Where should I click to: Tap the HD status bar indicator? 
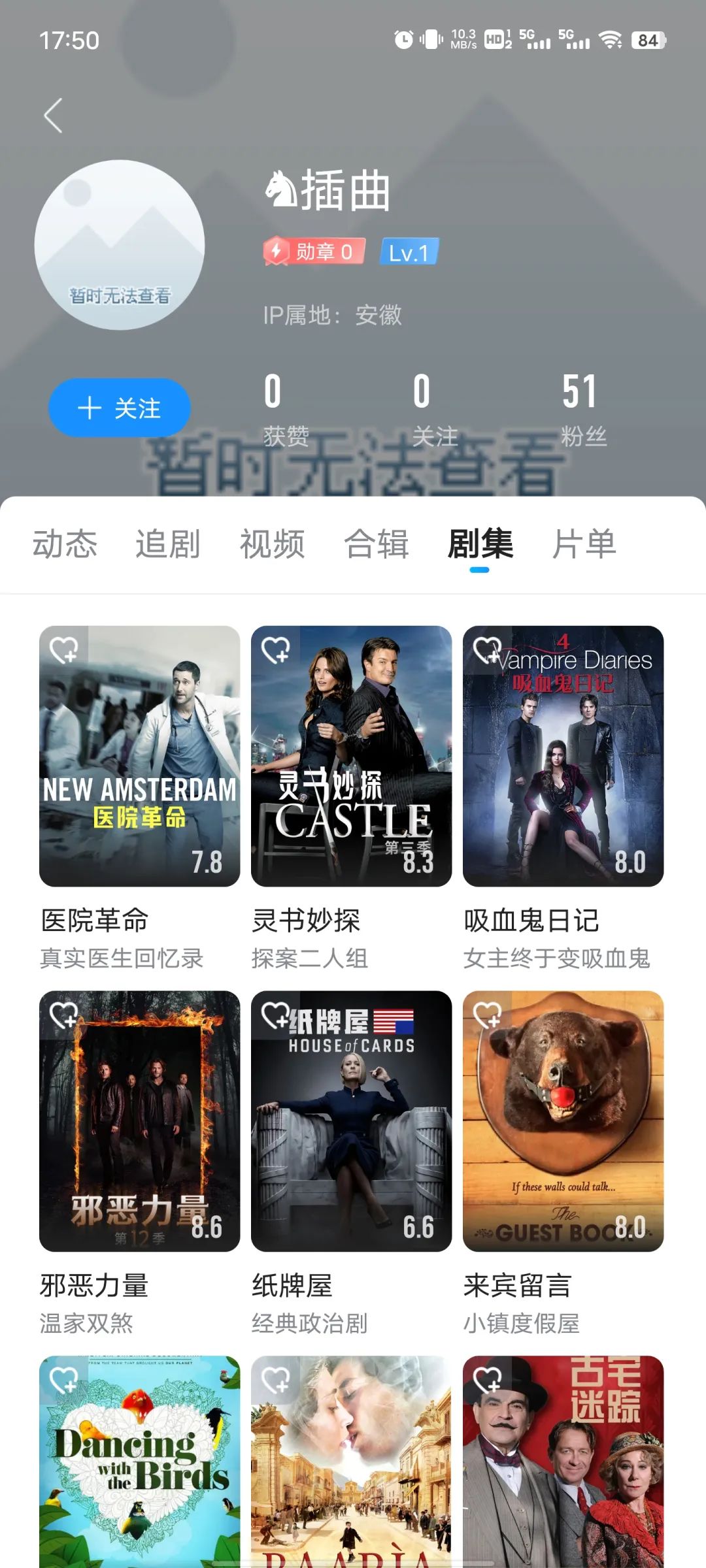click(495, 41)
